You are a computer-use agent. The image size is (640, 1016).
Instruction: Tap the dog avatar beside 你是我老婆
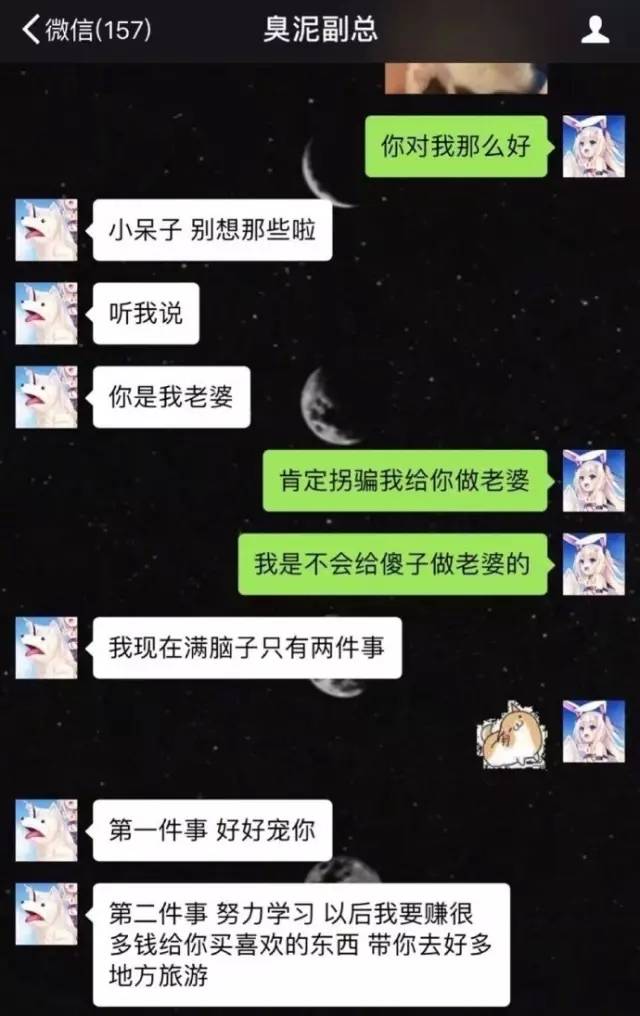coord(46,397)
